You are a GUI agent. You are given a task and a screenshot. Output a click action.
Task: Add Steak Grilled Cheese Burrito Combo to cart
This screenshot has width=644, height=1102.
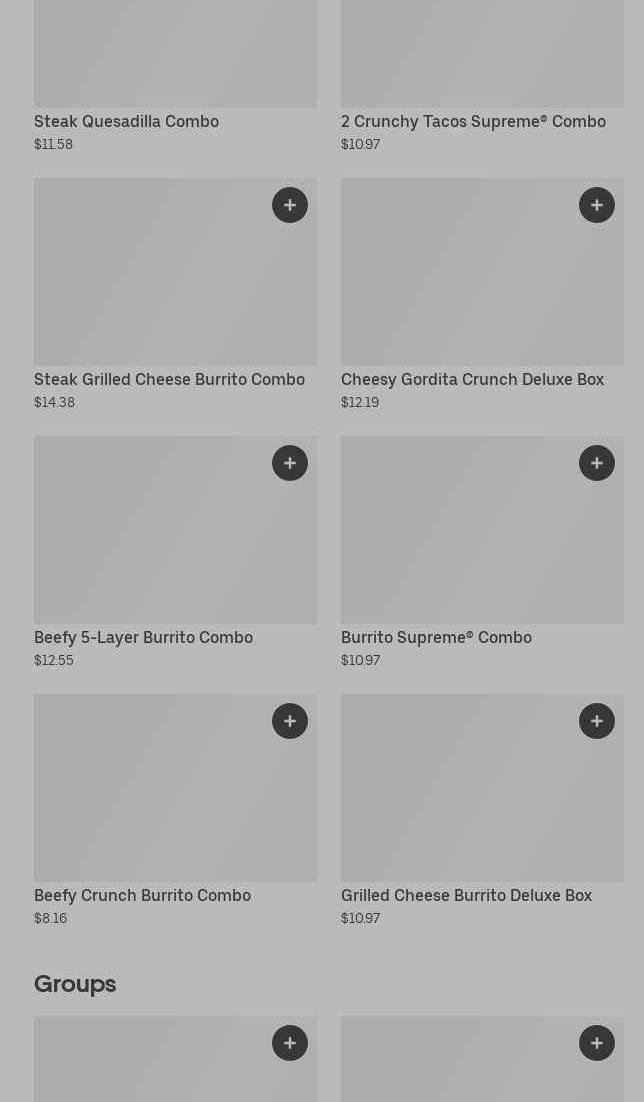click(290, 205)
